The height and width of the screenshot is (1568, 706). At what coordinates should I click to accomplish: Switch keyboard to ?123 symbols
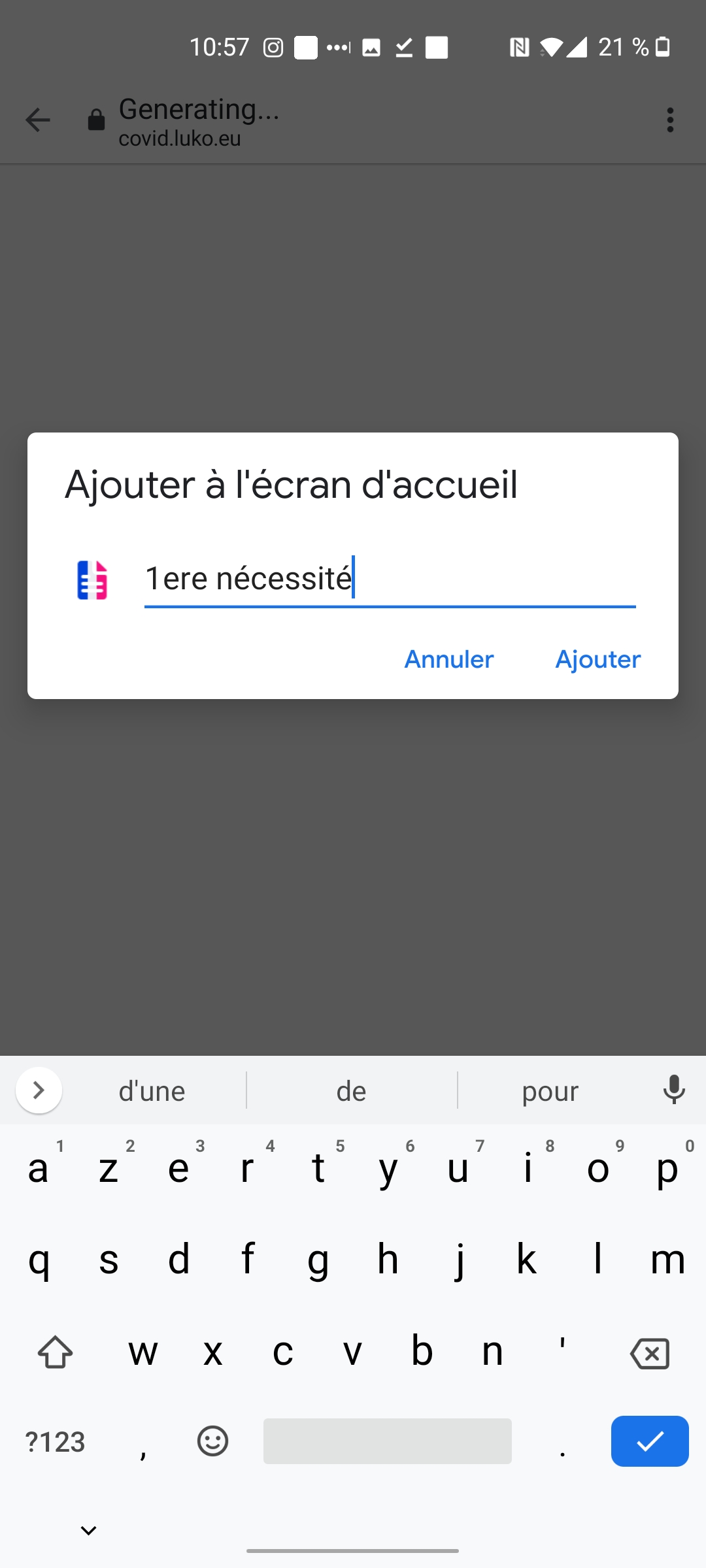(56, 1442)
